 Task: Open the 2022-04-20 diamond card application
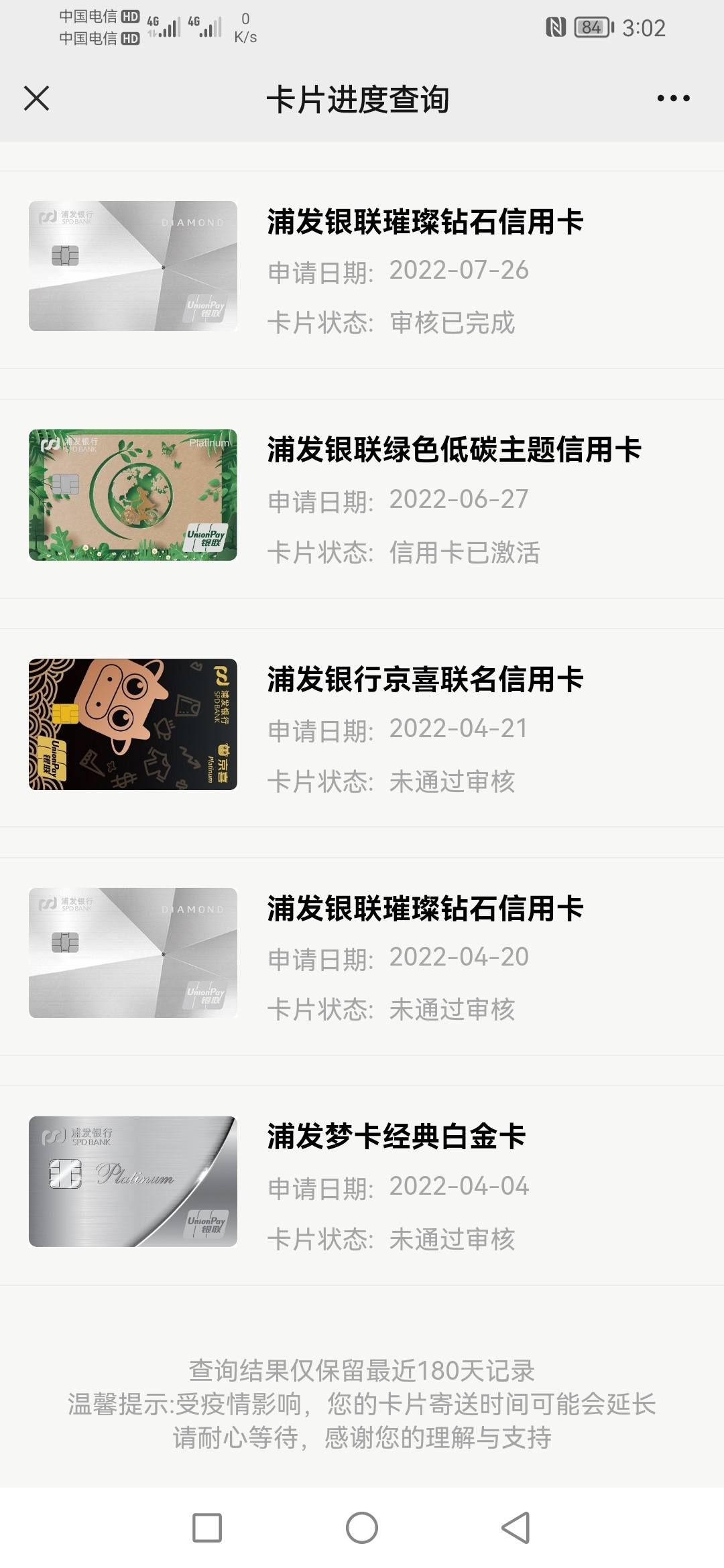pyautogui.click(x=362, y=957)
